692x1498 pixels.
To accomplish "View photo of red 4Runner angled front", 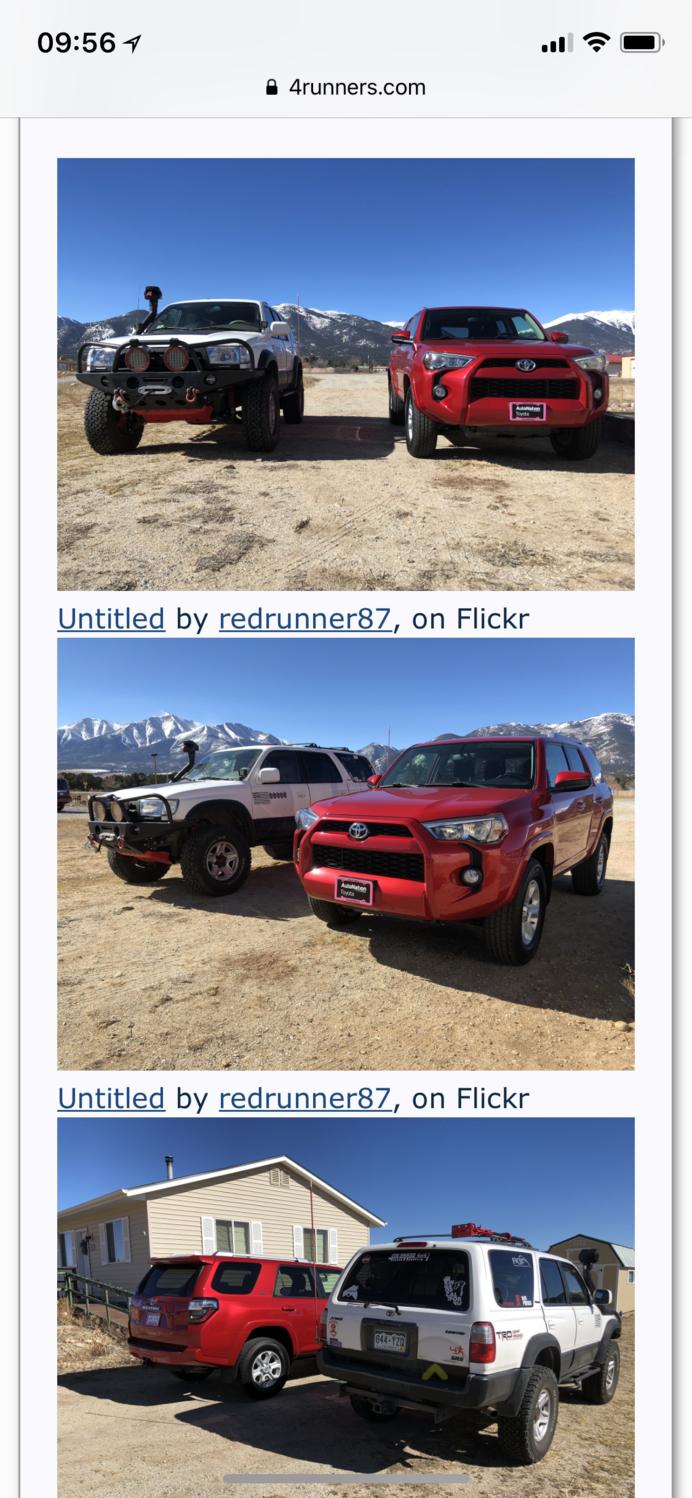I will pos(346,854).
